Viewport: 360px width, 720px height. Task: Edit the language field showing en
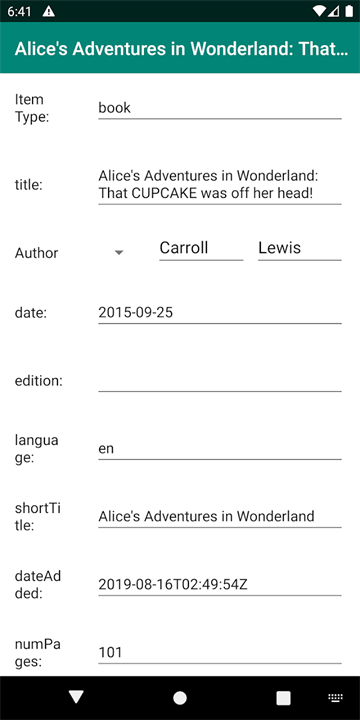click(219, 448)
